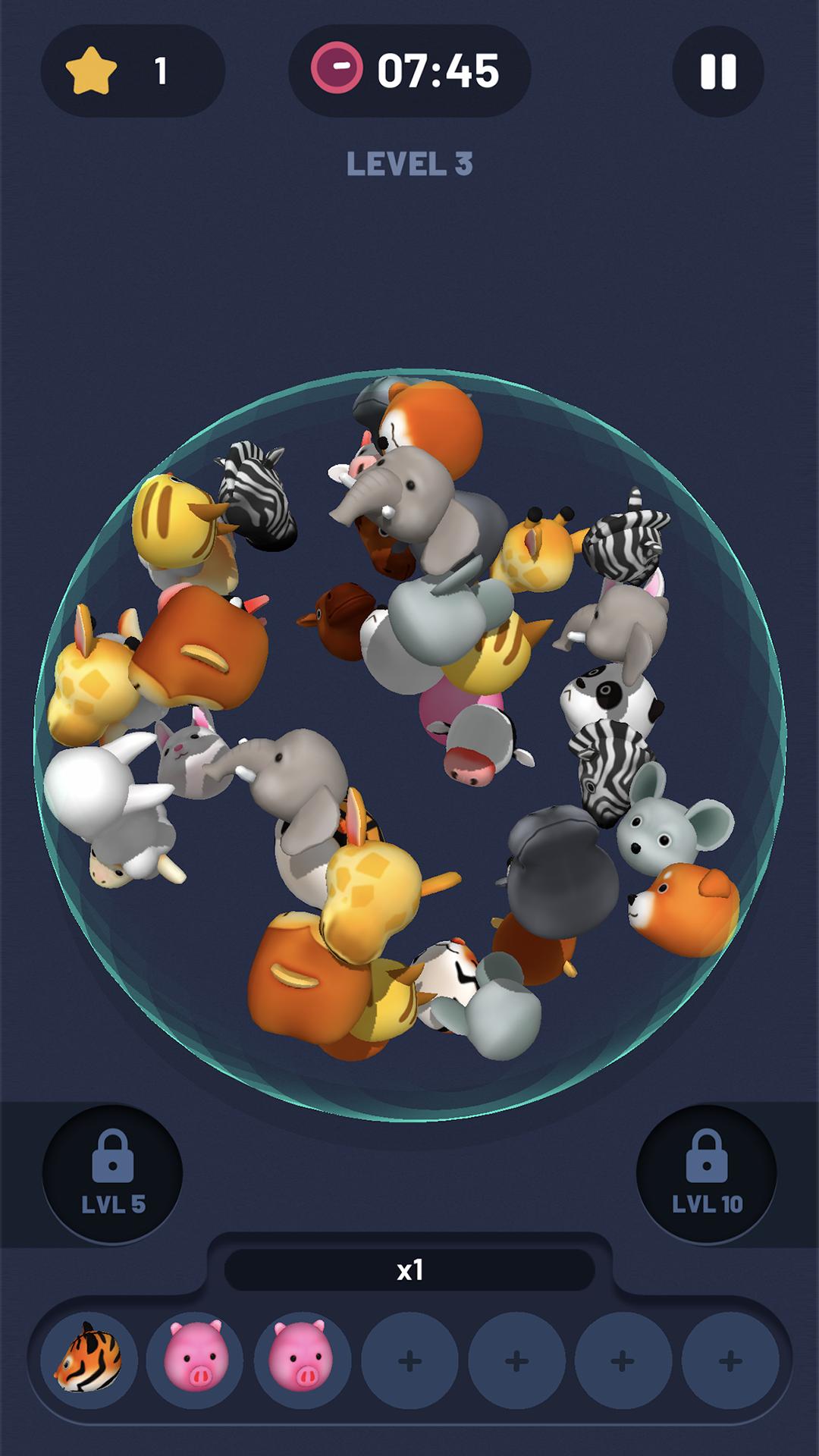
Task: Tap the locked LVL 5 booster
Action: point(112,1173)
